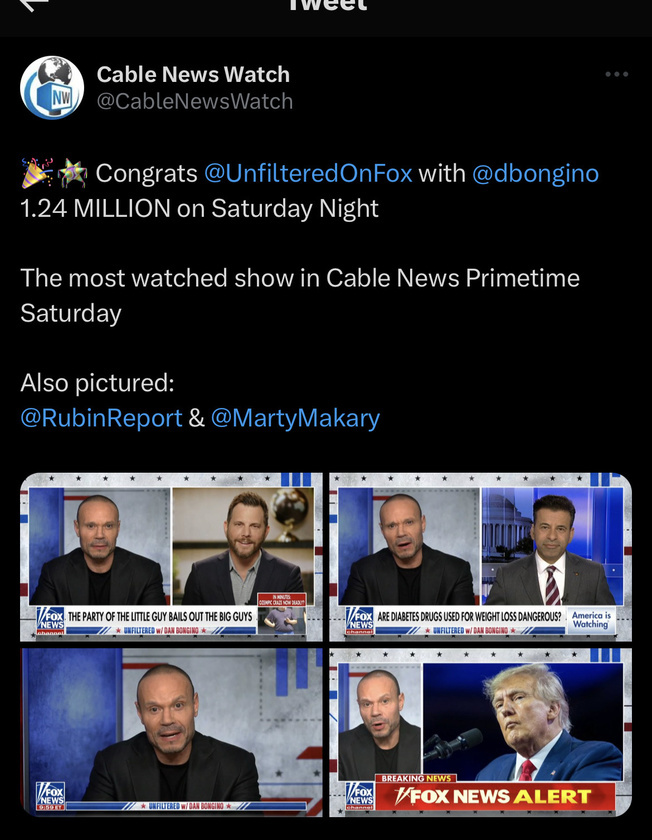View the @MartyMakary profile link

[295, 417]
